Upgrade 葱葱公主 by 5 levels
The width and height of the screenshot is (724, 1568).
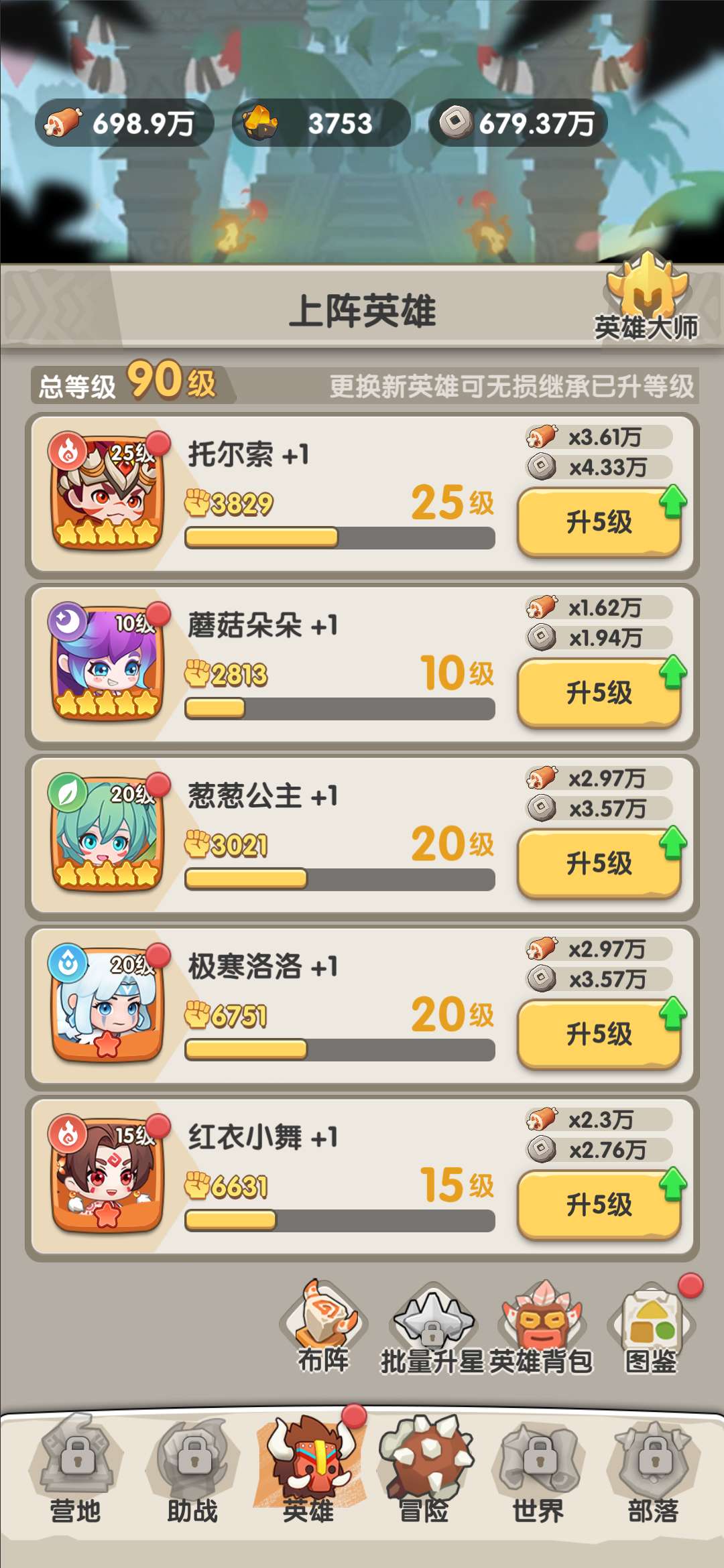[x=599, y=864]
